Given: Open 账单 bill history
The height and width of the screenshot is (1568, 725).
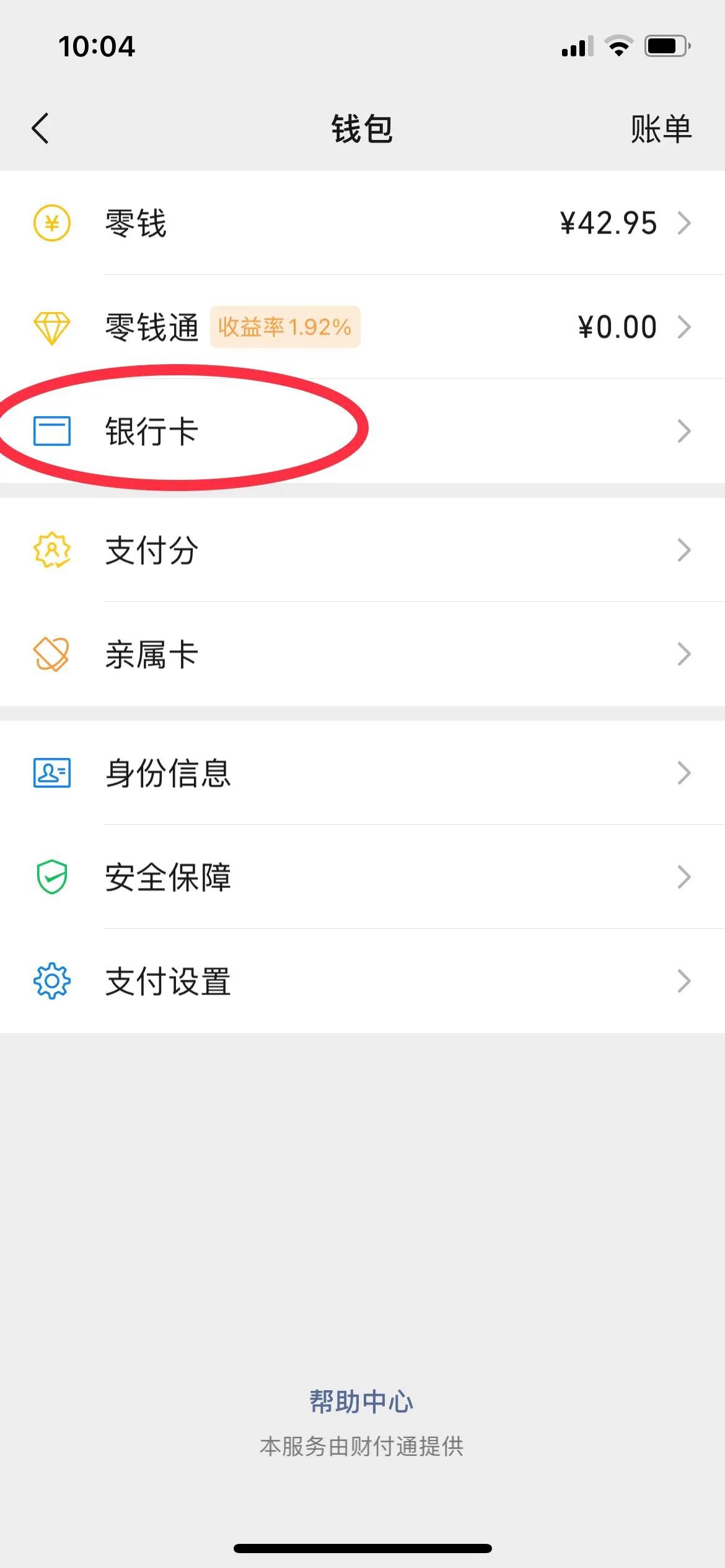Looking at the screenshot, I should (x=661, y=129).
